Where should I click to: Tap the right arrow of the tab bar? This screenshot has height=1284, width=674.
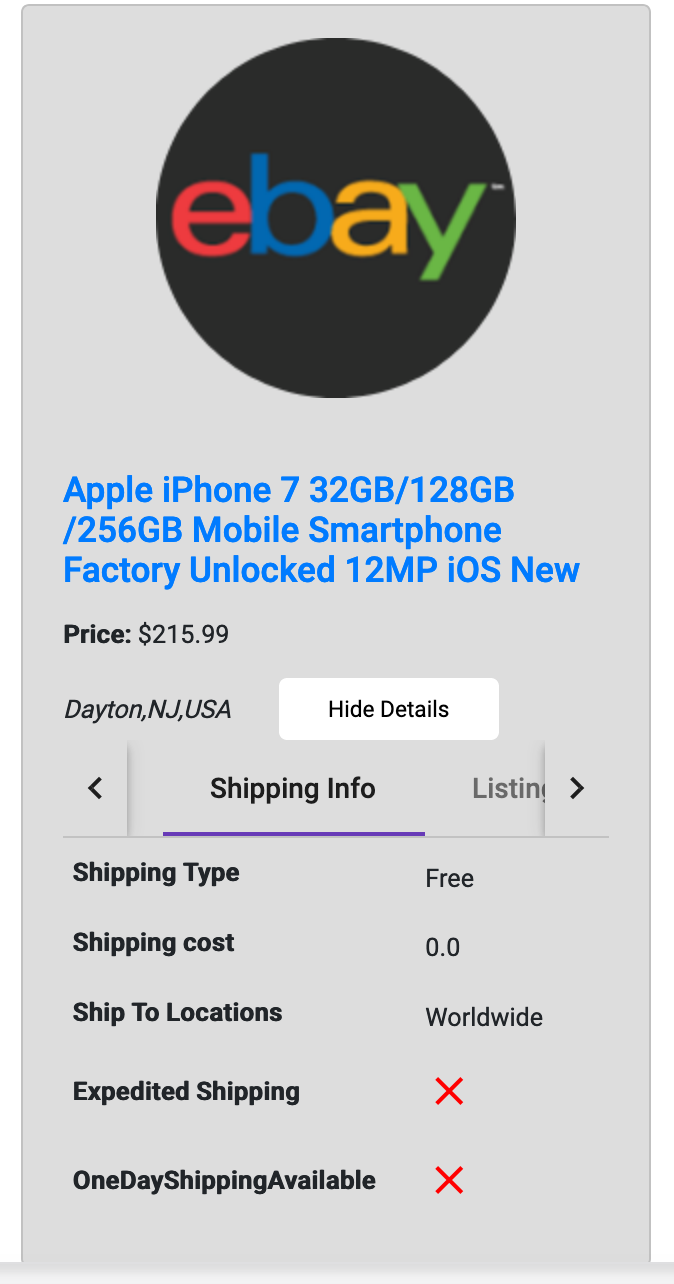[x=576, y=789]
